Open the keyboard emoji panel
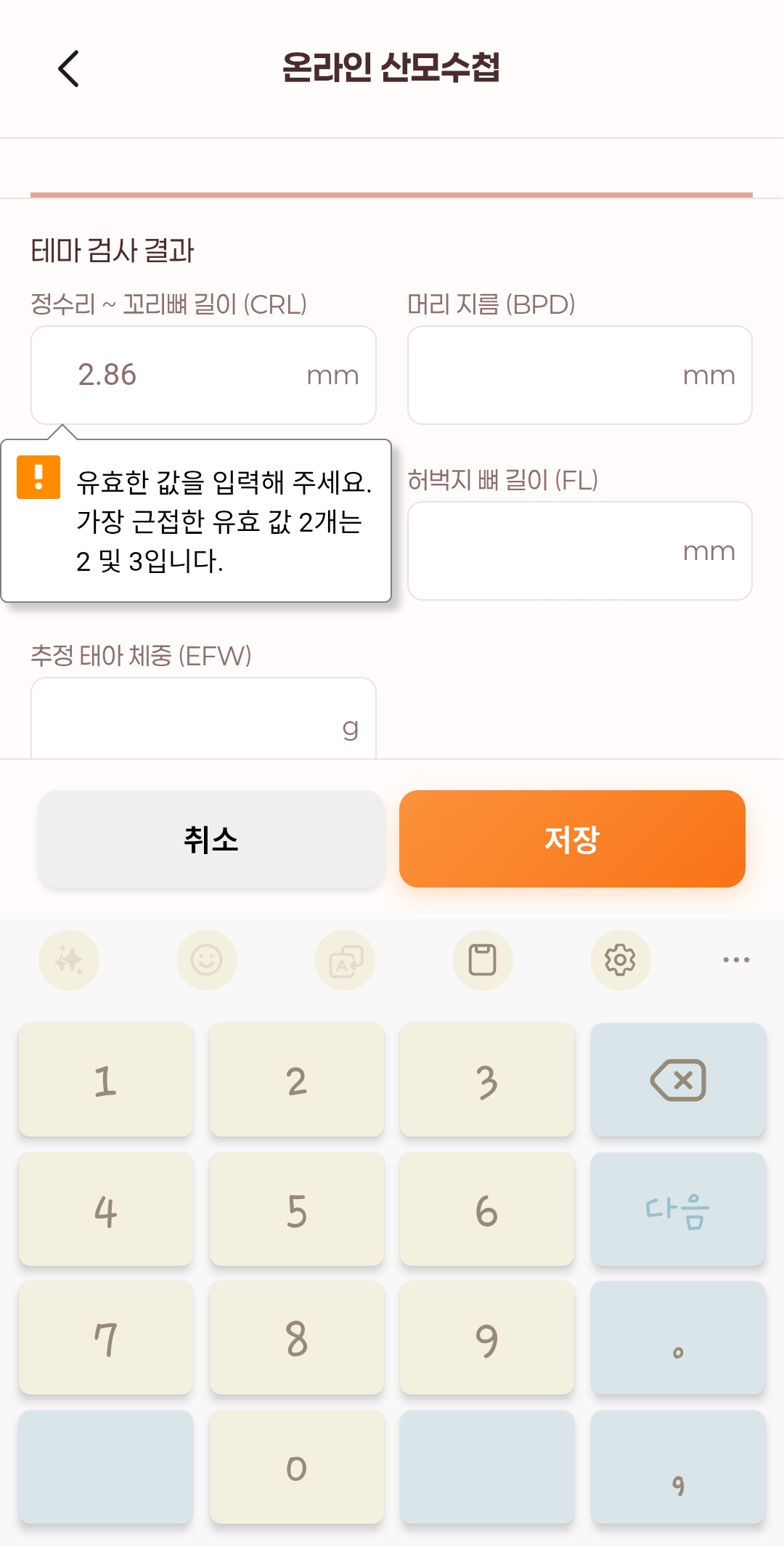This screenshot has width=784, height=1547. point(206,960)
